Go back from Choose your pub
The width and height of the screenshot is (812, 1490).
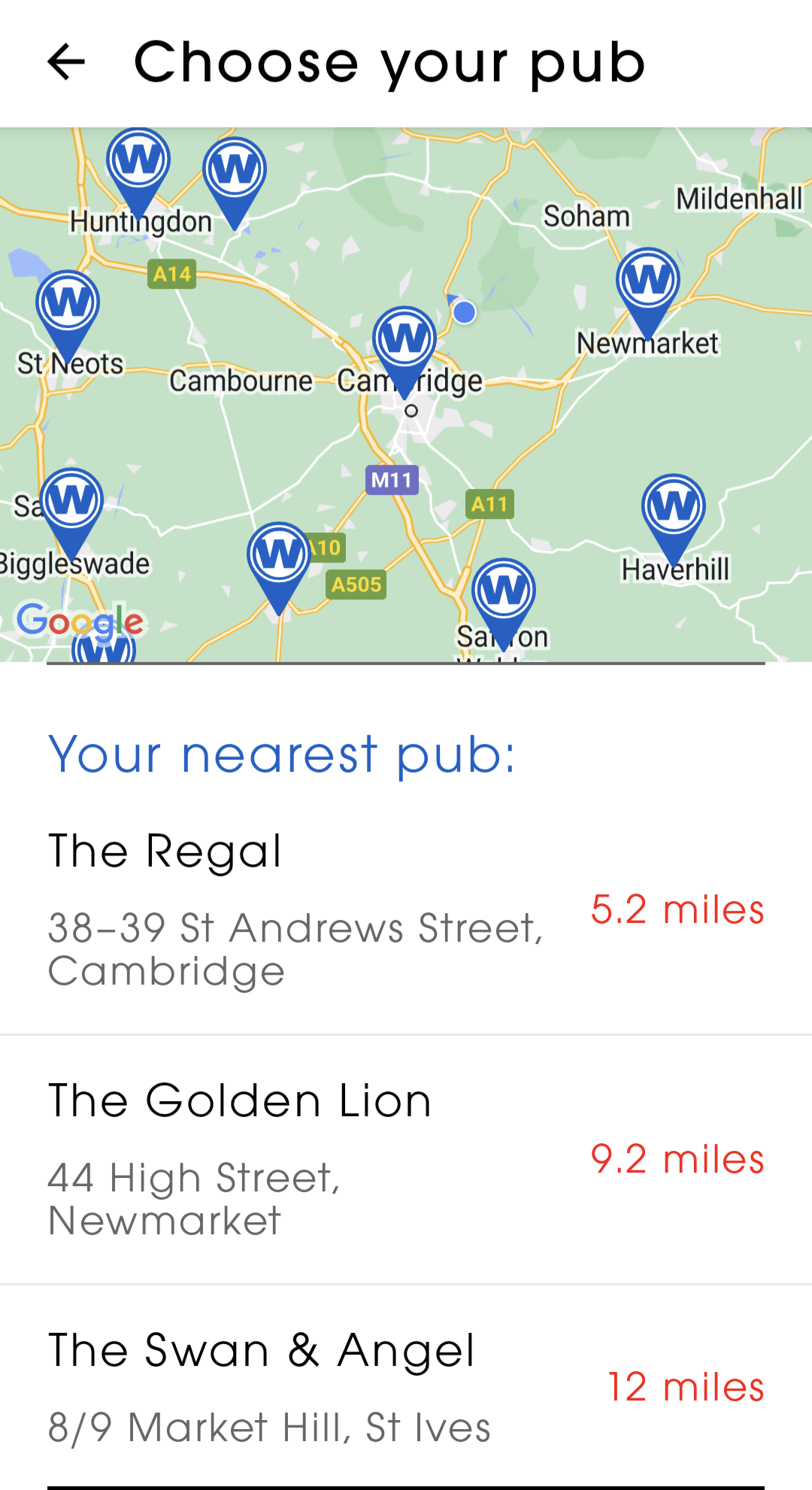[66, 62]
